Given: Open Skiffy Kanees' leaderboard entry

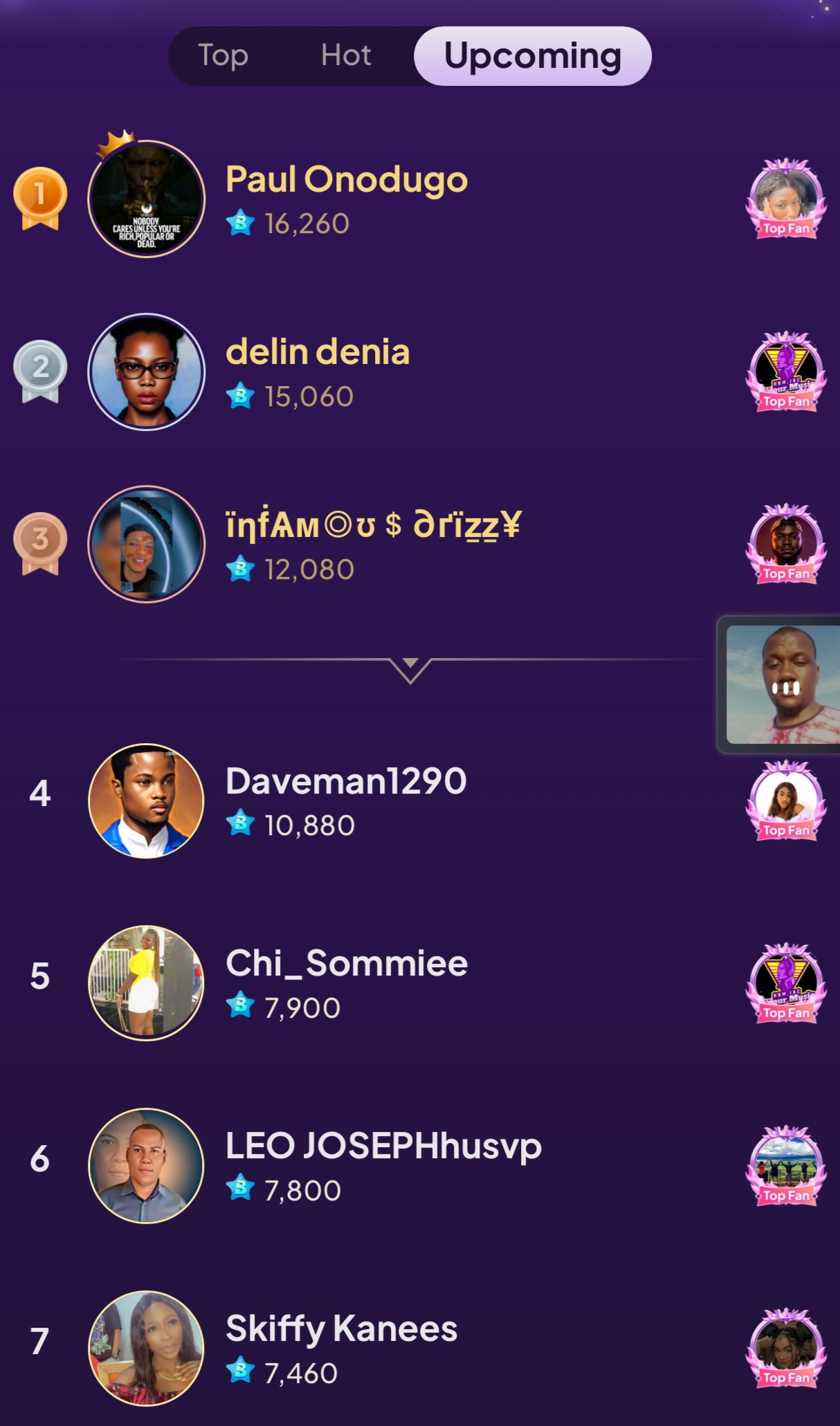Looking at the screenshot, I should [420, 1349].
